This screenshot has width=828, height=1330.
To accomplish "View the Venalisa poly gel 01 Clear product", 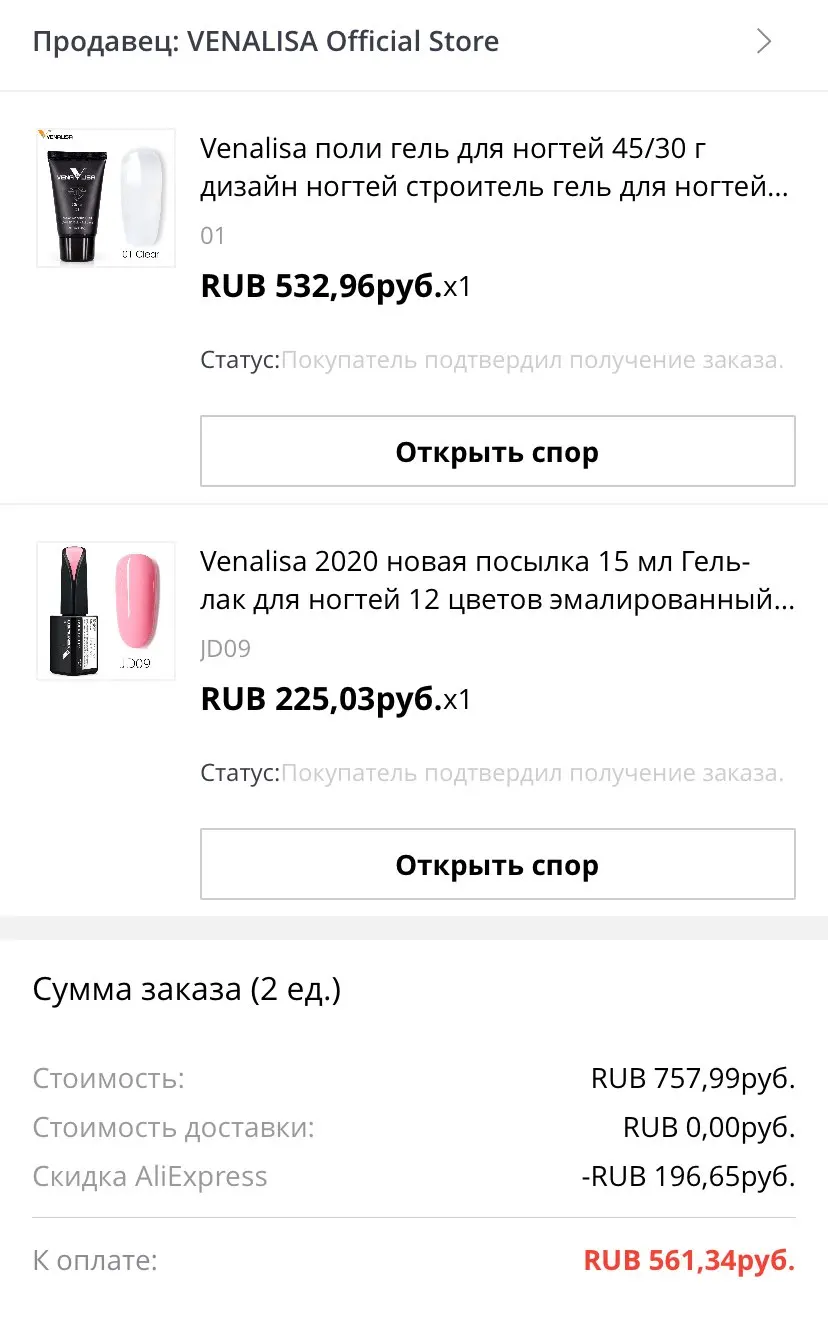I will (x=106, y=198).
